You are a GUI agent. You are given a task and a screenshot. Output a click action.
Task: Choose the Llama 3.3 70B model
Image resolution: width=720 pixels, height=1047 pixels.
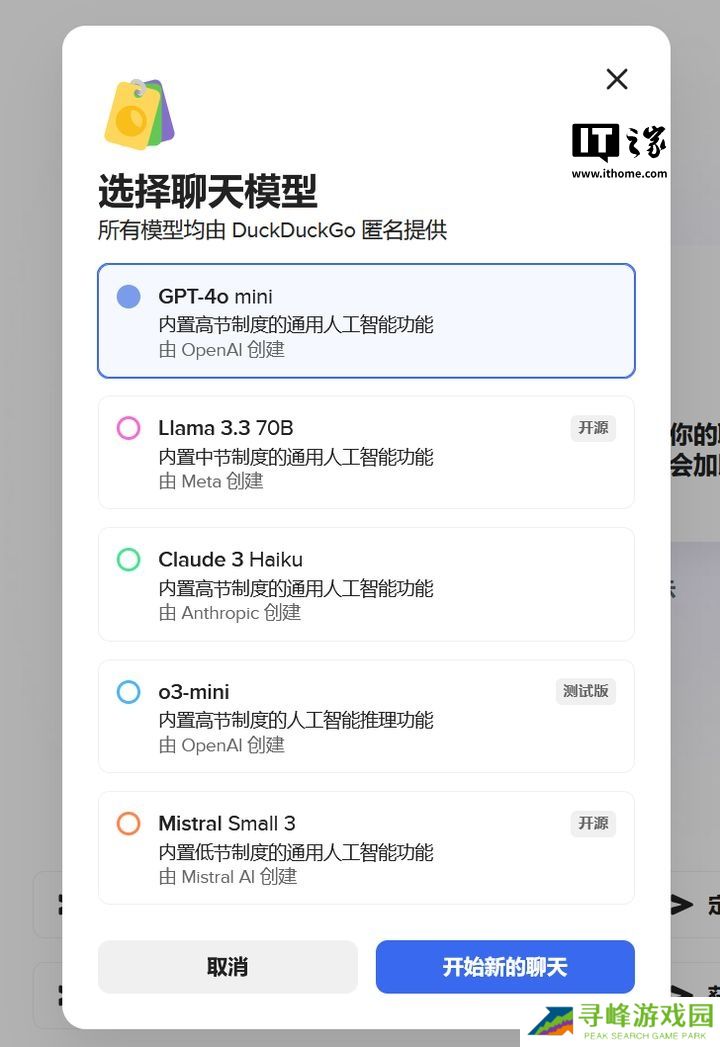pyautogui.click(x=366, y=453)
